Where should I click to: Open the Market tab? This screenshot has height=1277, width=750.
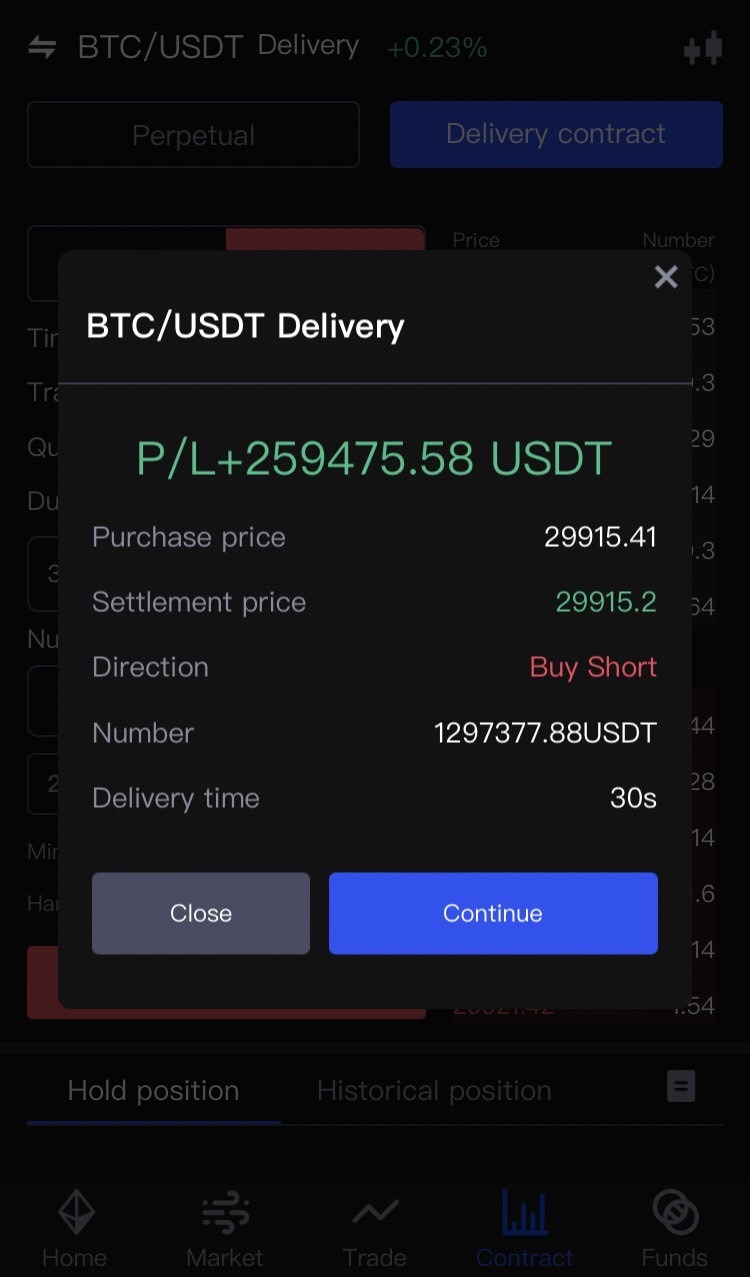coord(225,1228)
